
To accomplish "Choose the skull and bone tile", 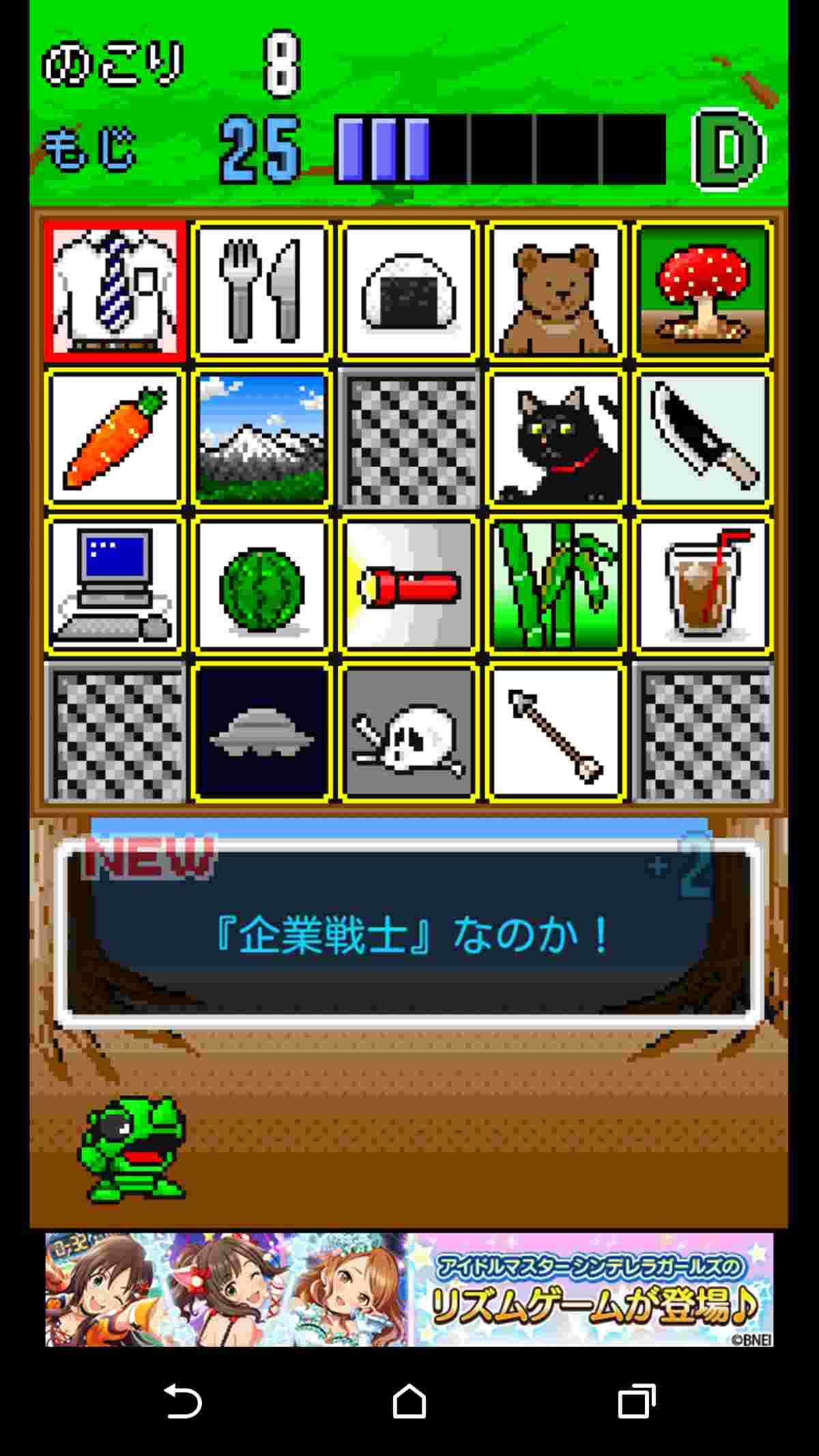I will [x=409, y=732].
